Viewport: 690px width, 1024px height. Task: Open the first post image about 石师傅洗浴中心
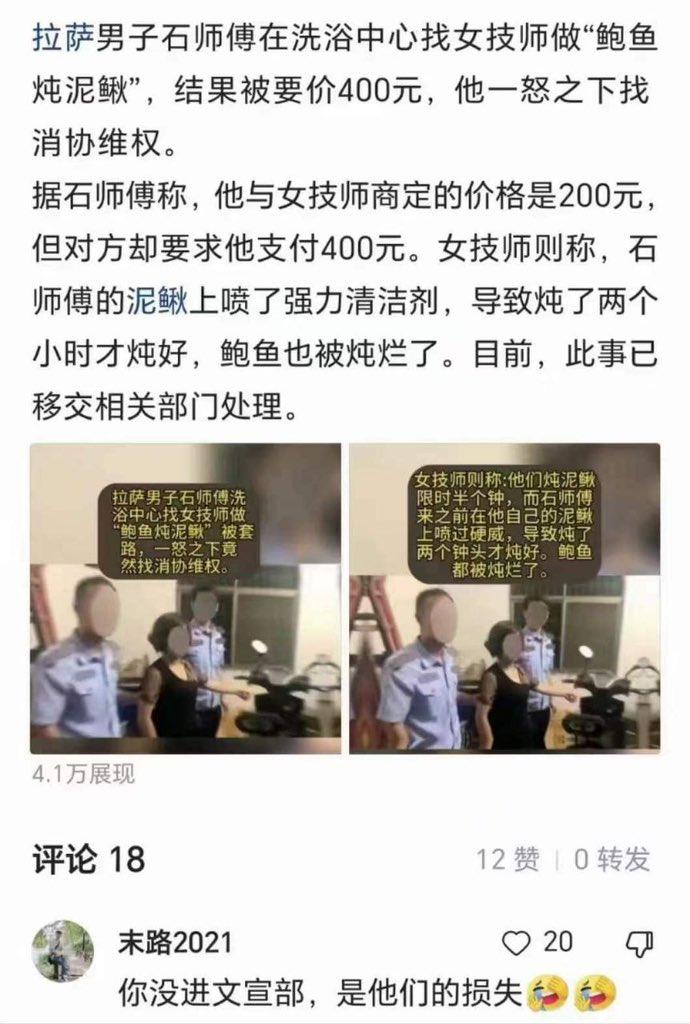[x=185, y=598]
